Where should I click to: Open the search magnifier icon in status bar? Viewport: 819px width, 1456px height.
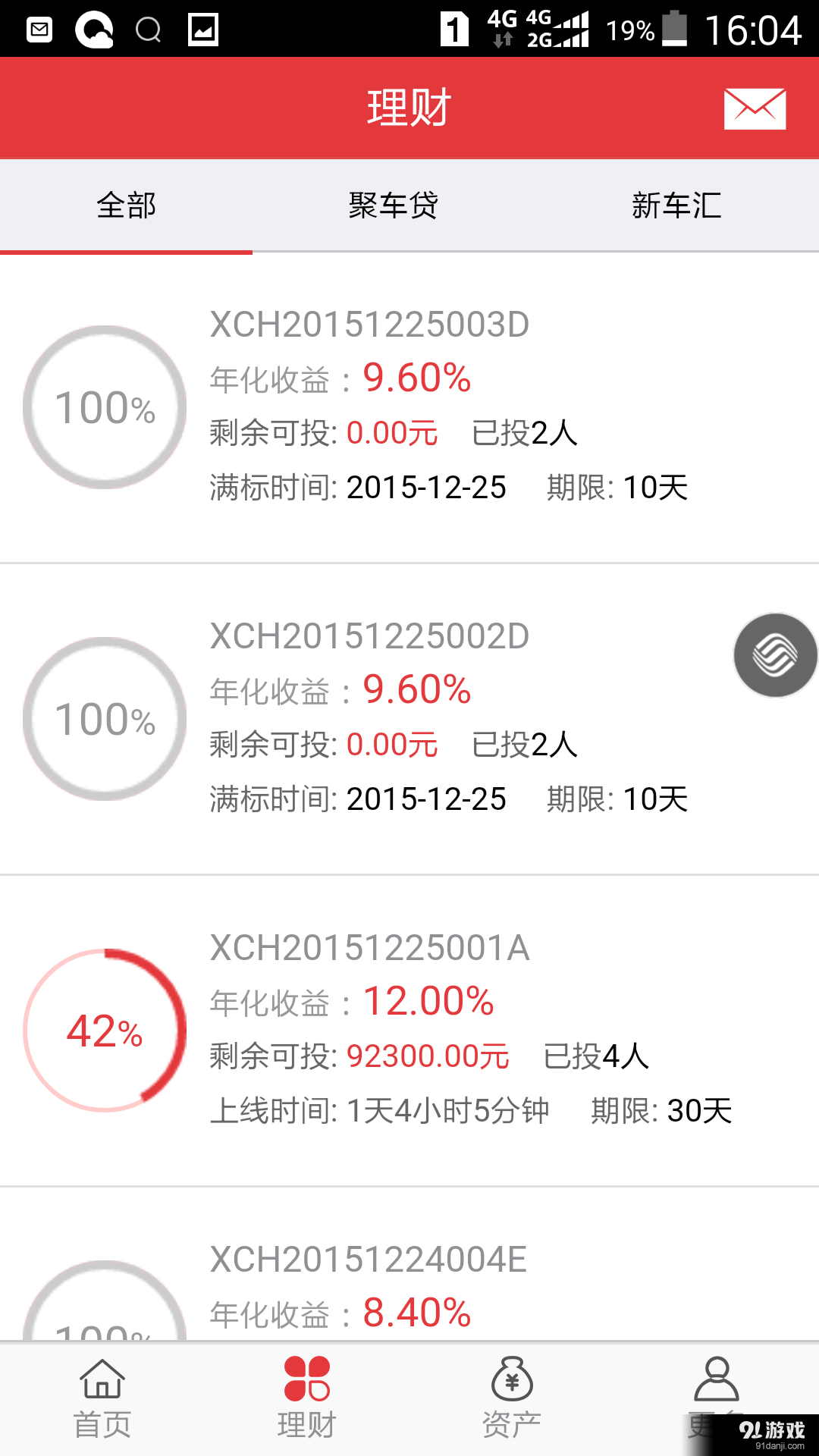[149, 30]
